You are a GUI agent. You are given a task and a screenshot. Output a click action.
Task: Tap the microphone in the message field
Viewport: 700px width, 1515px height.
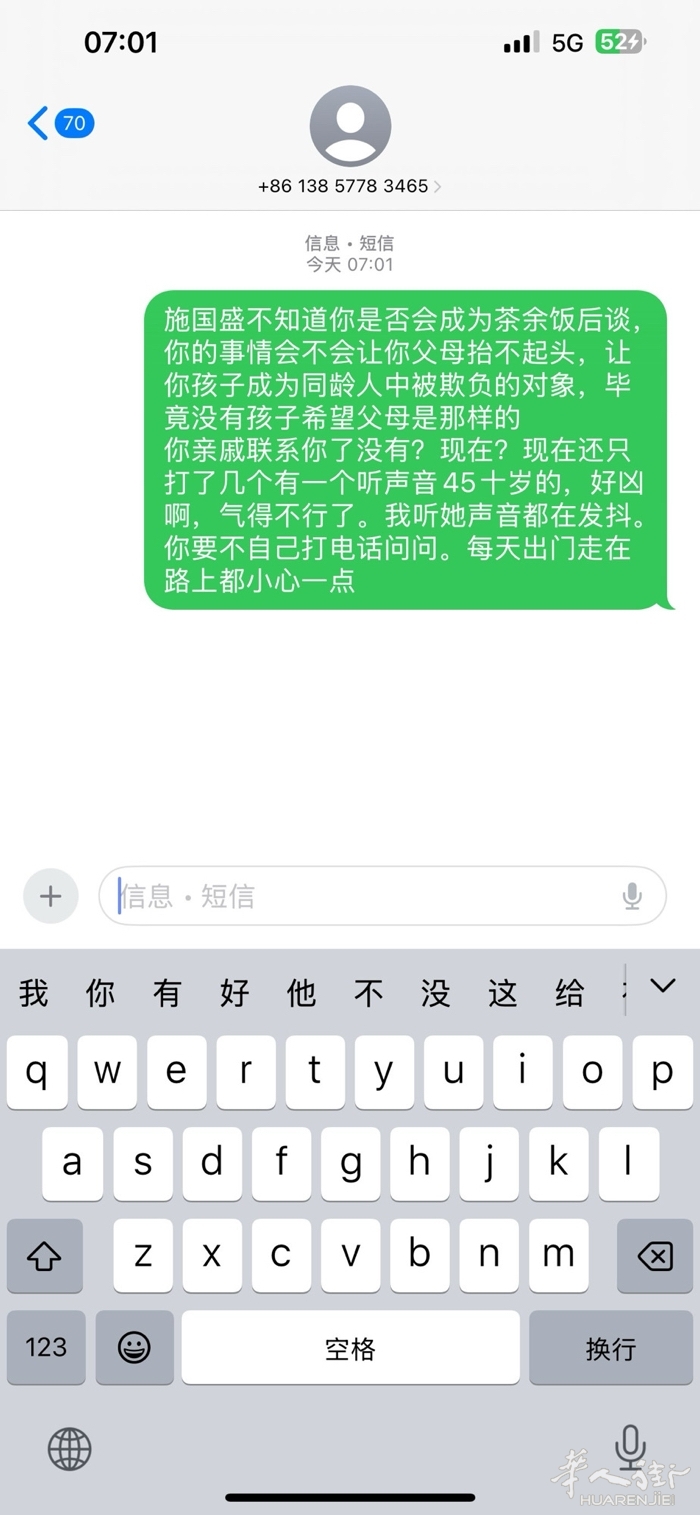click(632, 895)
